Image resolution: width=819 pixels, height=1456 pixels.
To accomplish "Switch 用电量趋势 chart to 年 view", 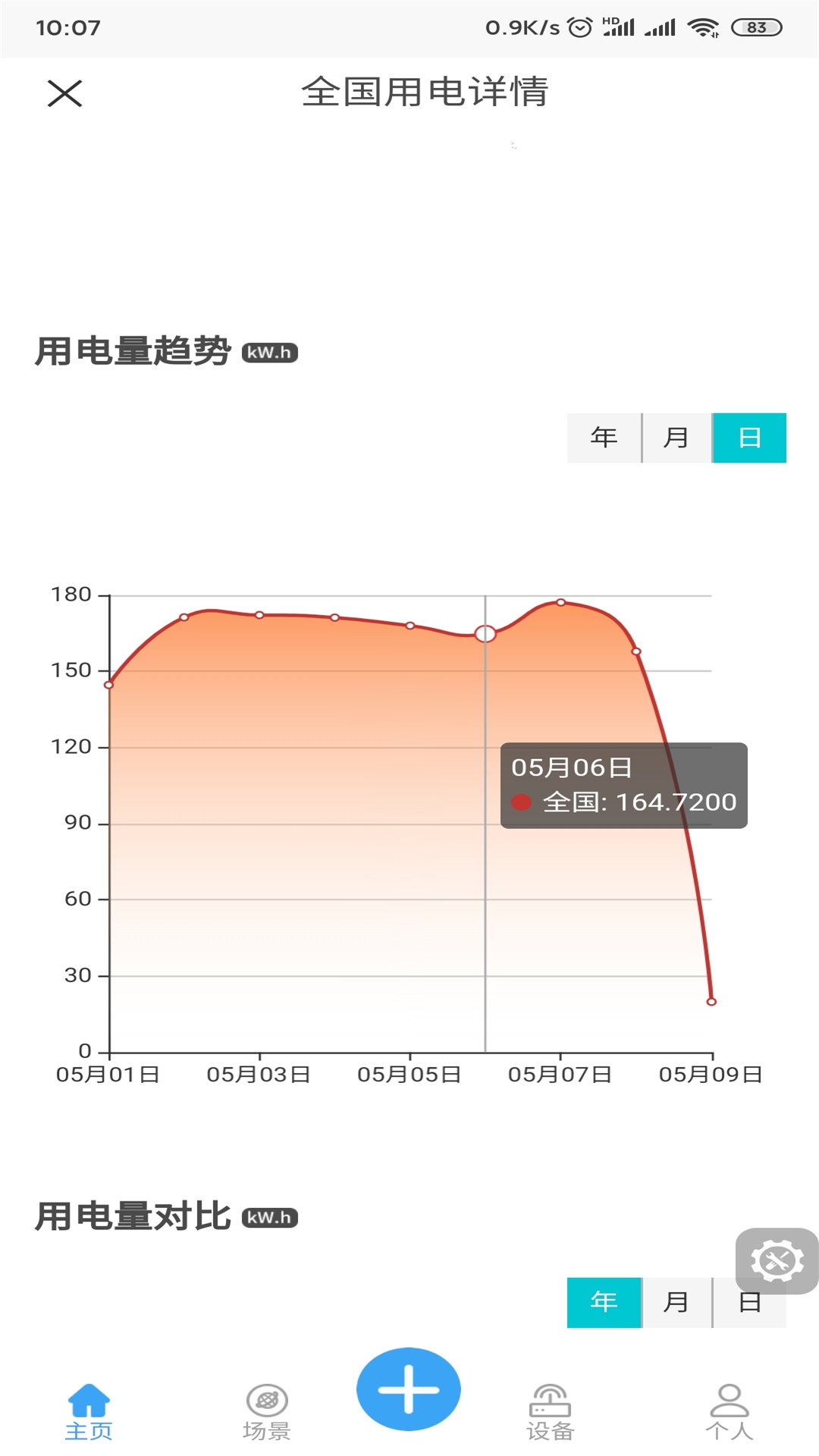I will (604, 438).
